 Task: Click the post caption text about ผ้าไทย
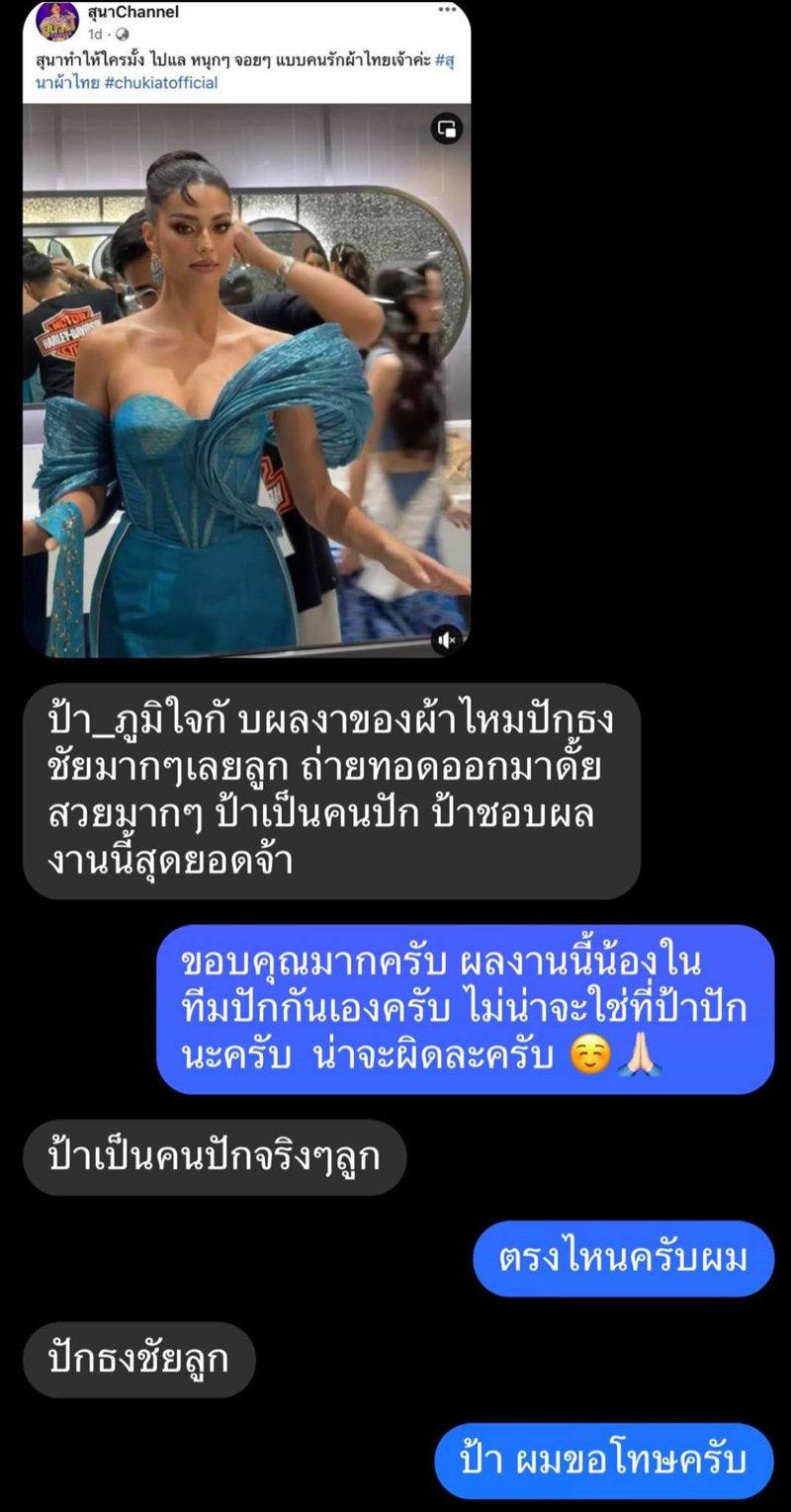(x=247, y=71)
